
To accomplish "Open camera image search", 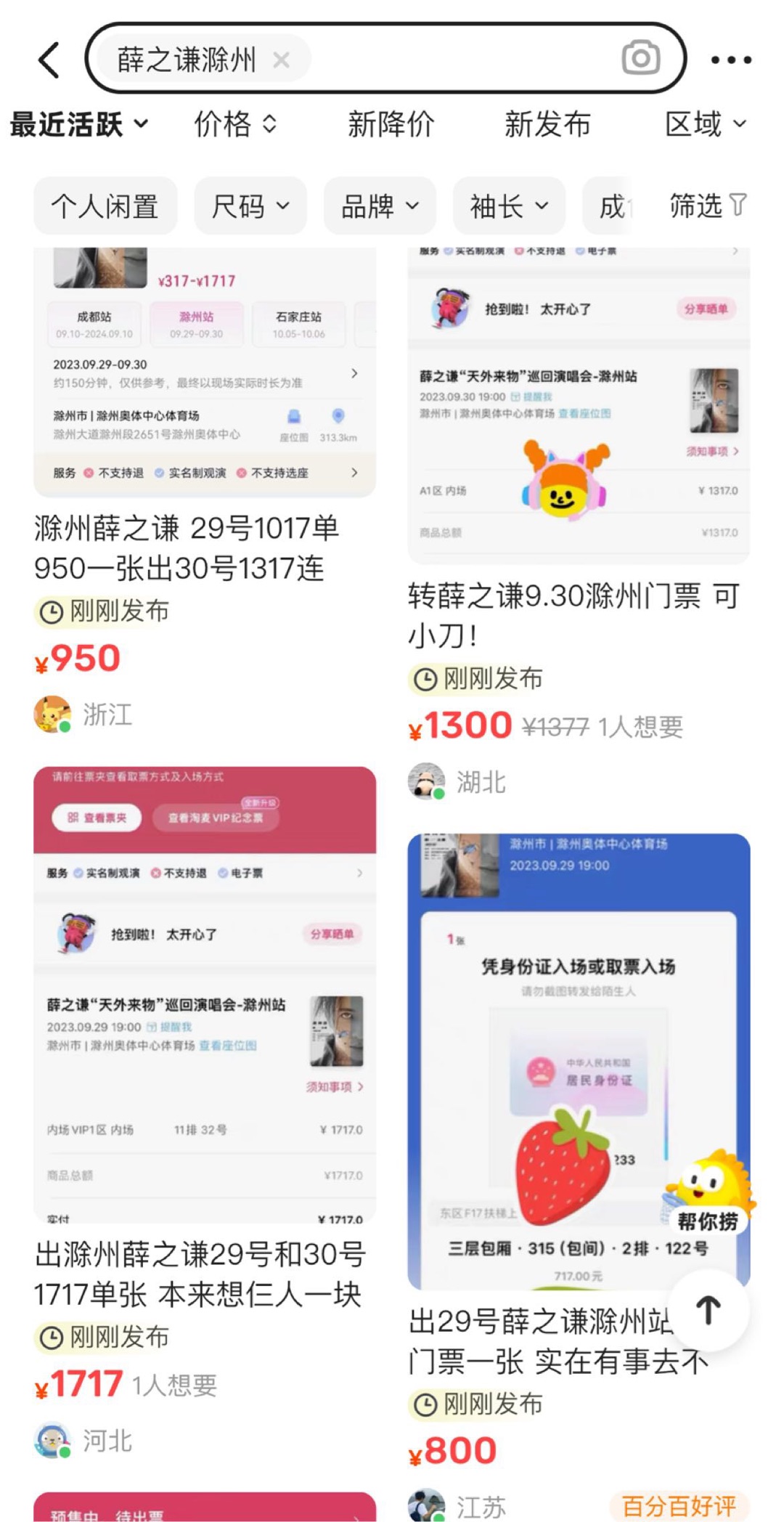I will [640, 58].
